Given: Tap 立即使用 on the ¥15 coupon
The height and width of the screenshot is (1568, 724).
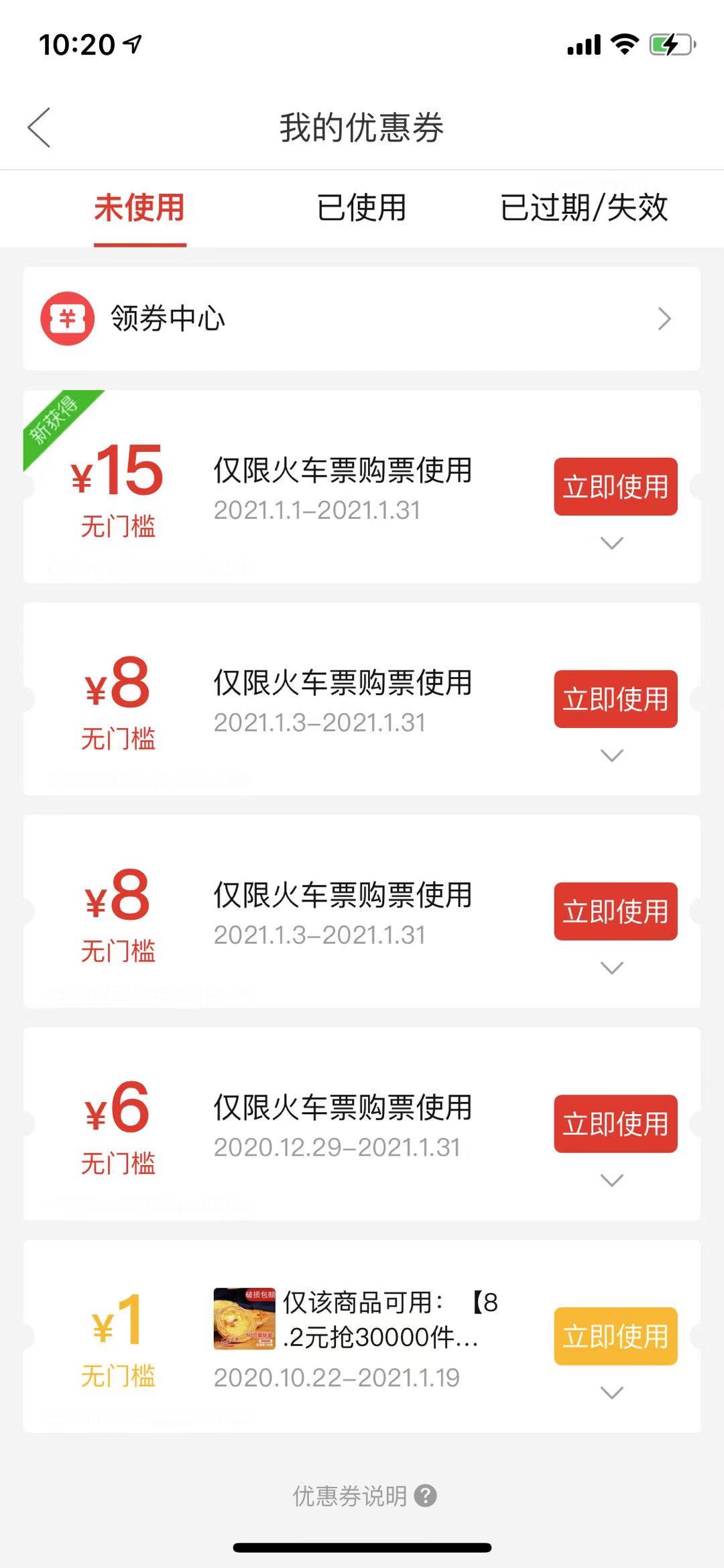Looking at the screenshot, I should (x=615, y=487).
